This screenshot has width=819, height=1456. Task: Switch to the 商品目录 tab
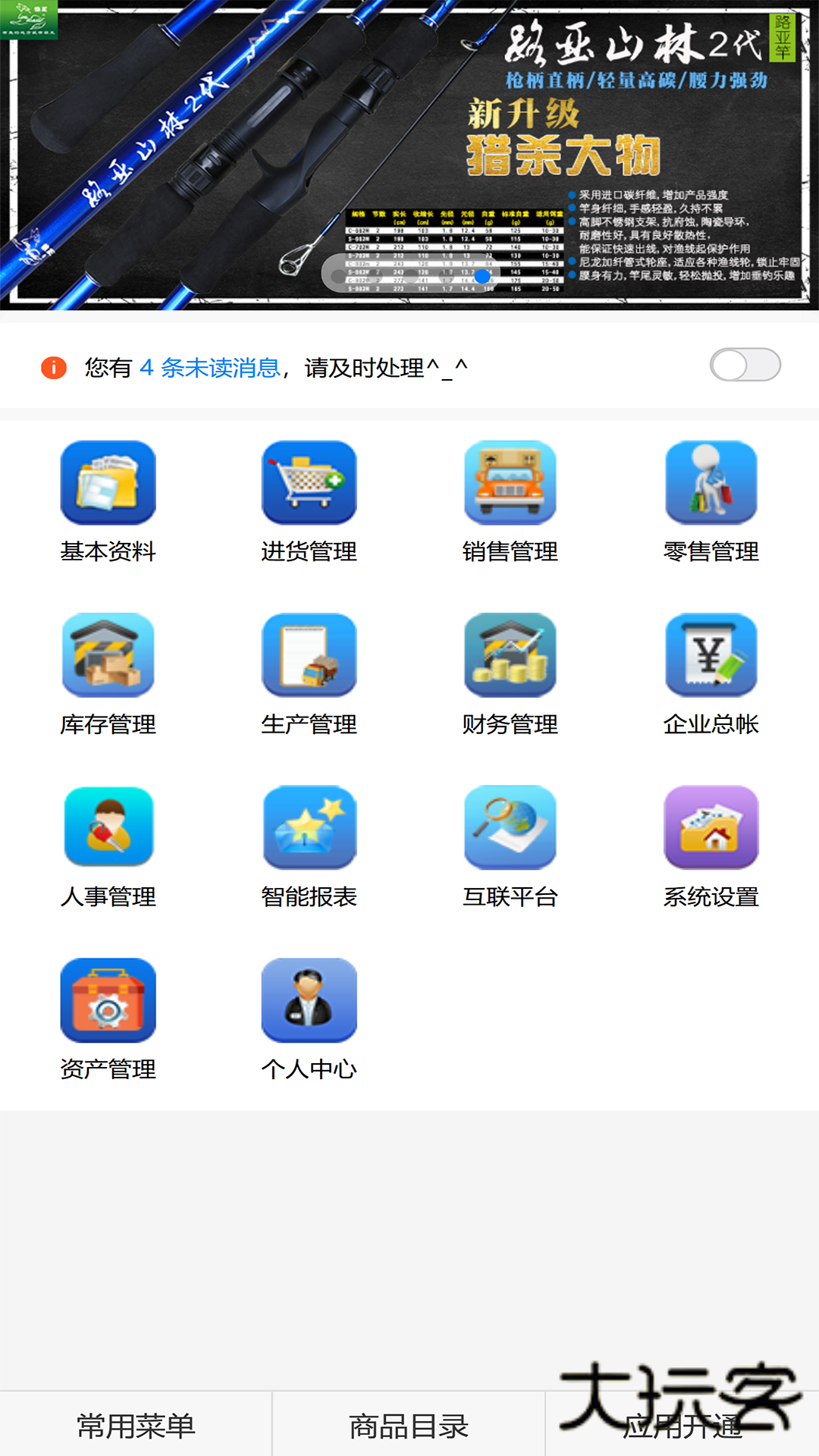(x=409, y=1426)
